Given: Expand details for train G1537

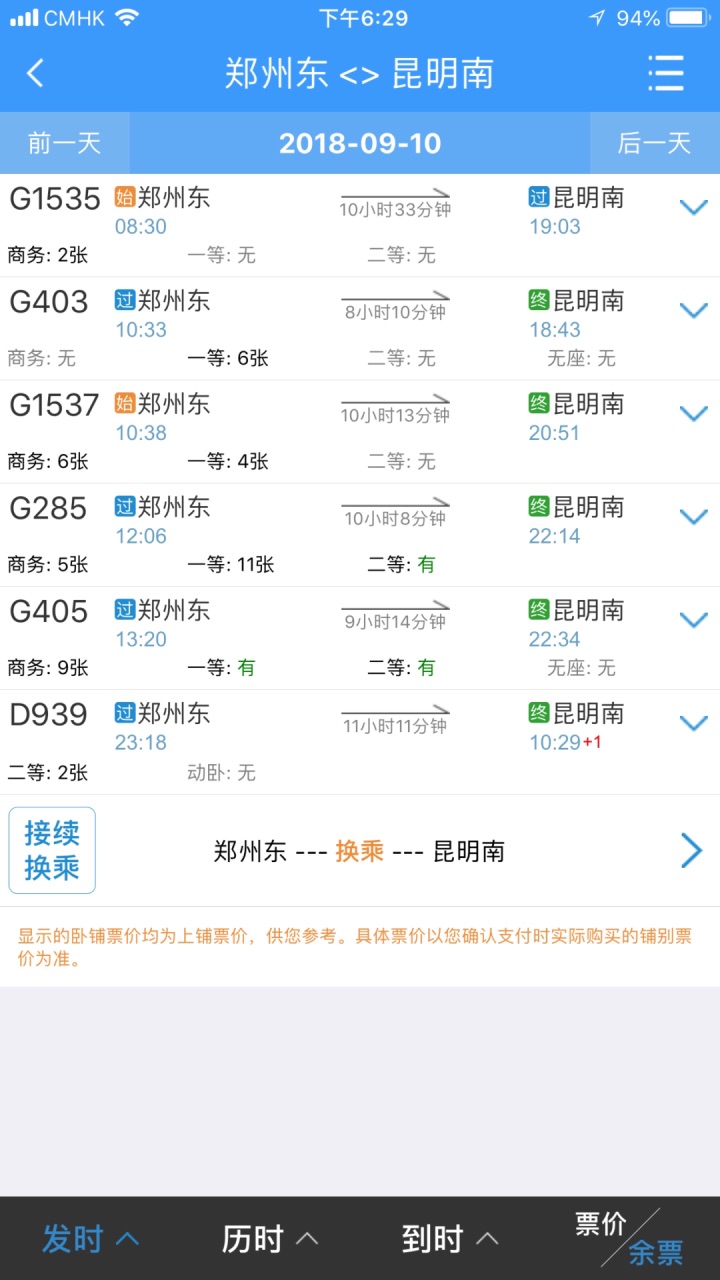Looking at the screenshot, I should click(694, 413).
